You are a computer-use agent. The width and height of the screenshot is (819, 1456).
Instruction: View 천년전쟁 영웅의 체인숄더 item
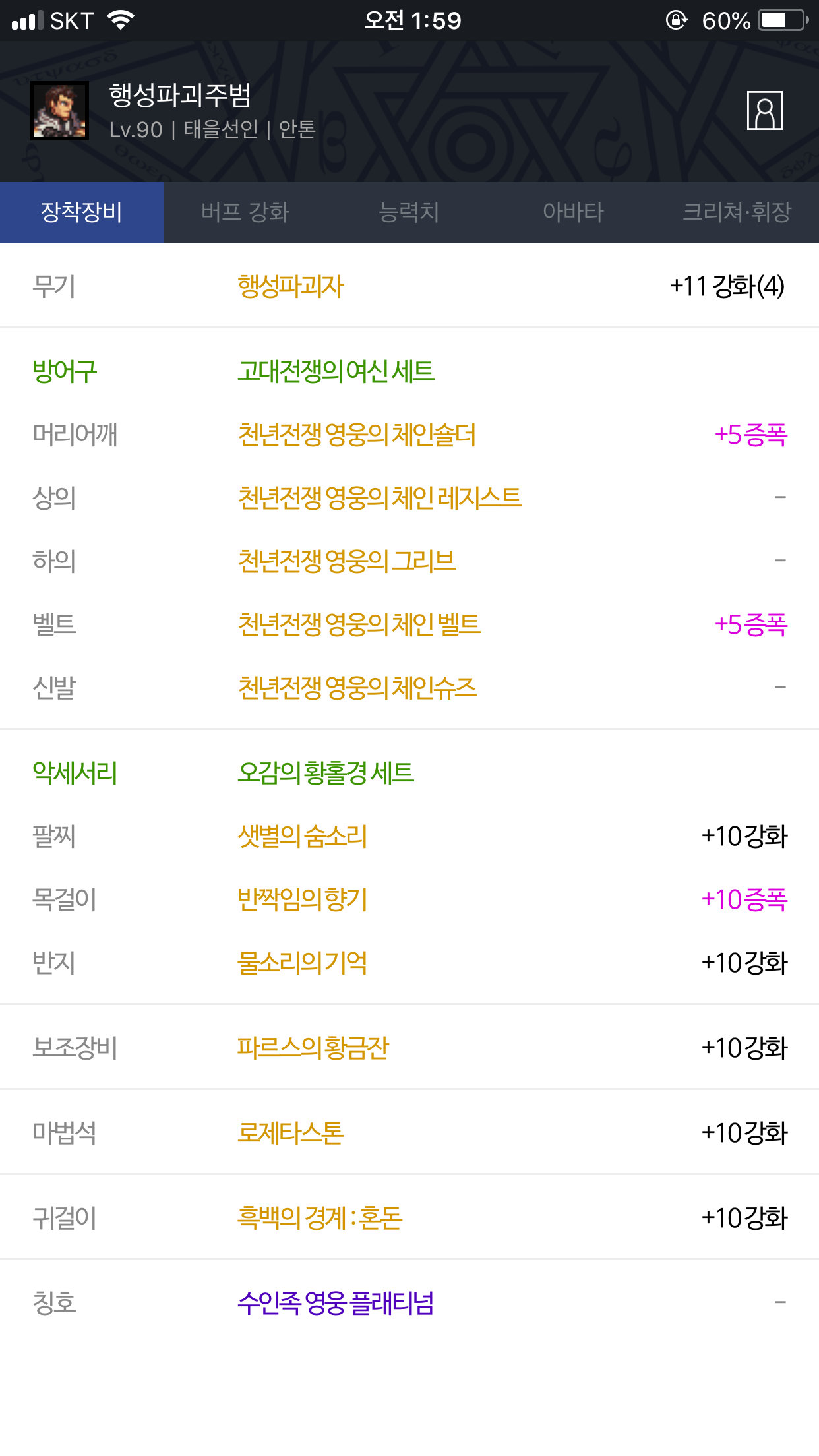357,435
